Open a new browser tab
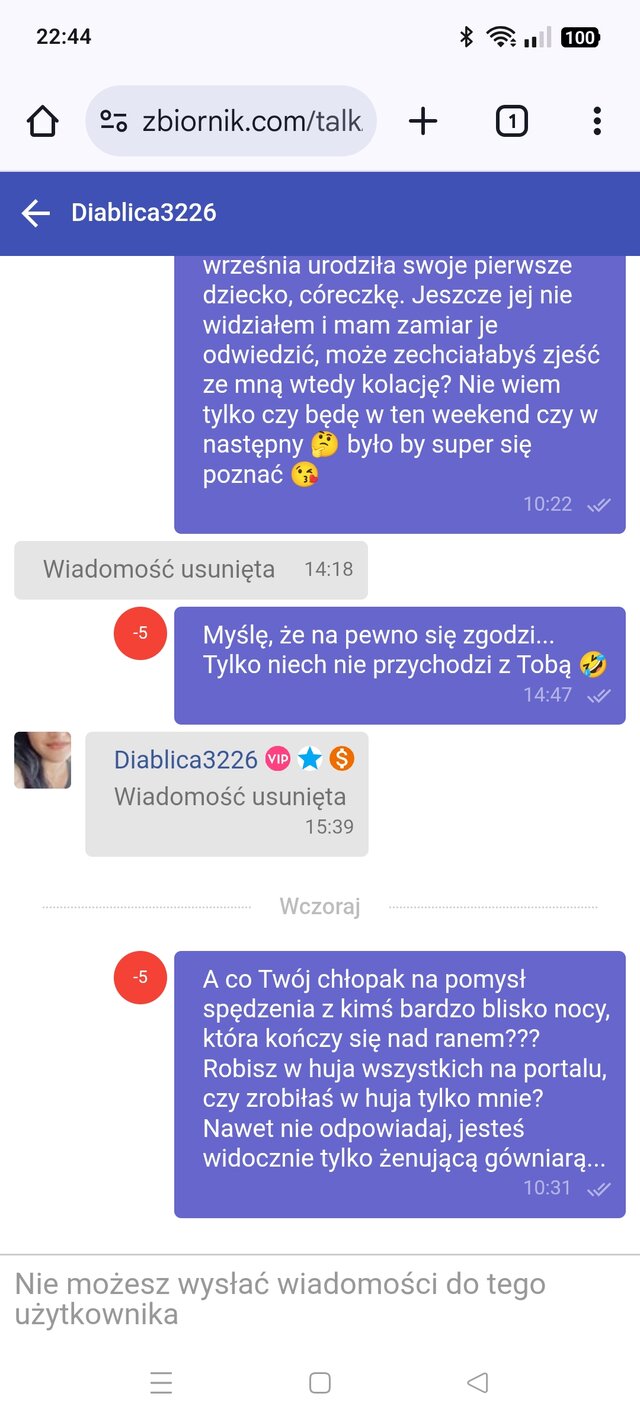The image size is (640, 1422). [x=423, y=122]
